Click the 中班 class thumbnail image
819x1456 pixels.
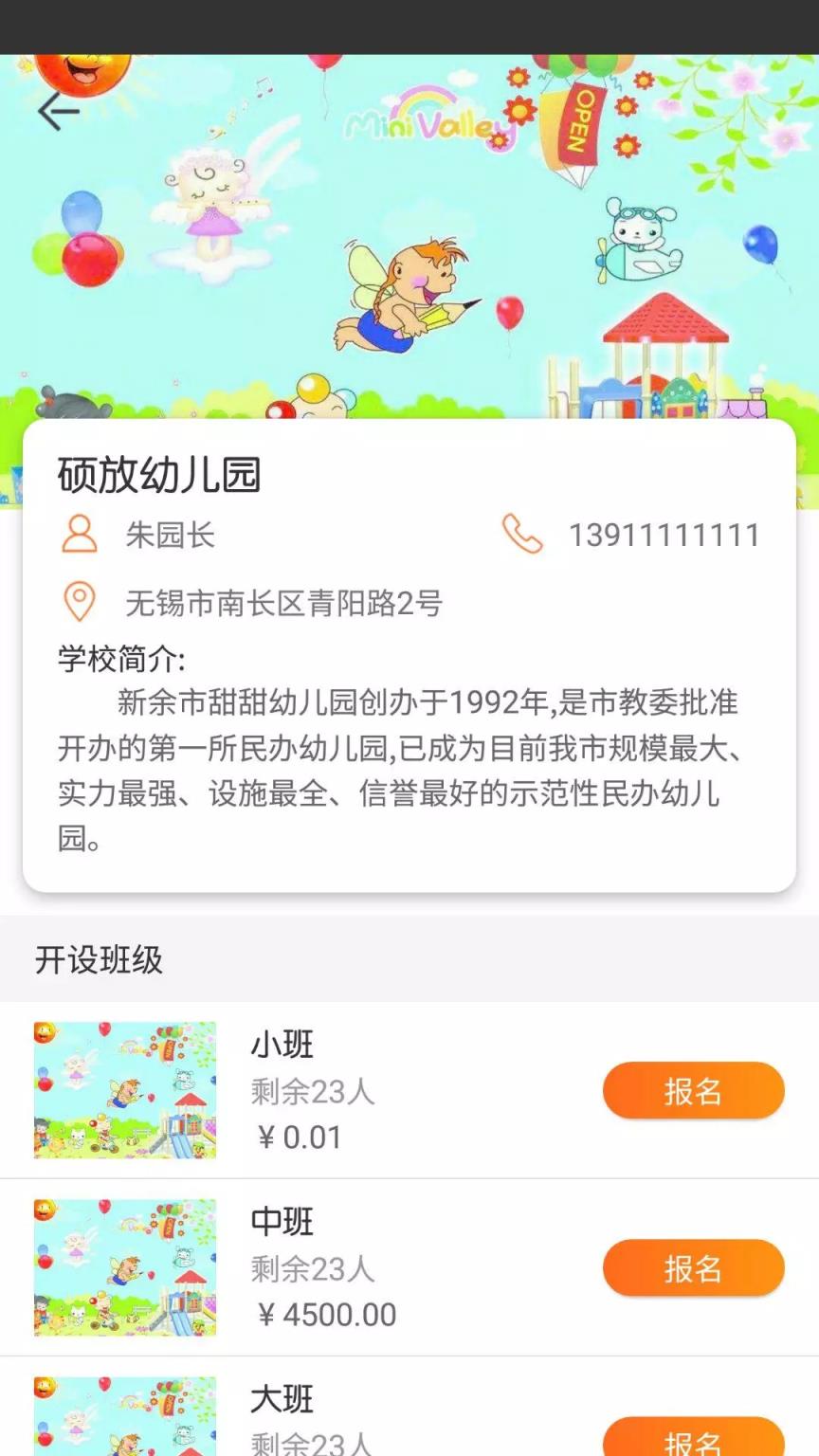[x=125, y=1267]
